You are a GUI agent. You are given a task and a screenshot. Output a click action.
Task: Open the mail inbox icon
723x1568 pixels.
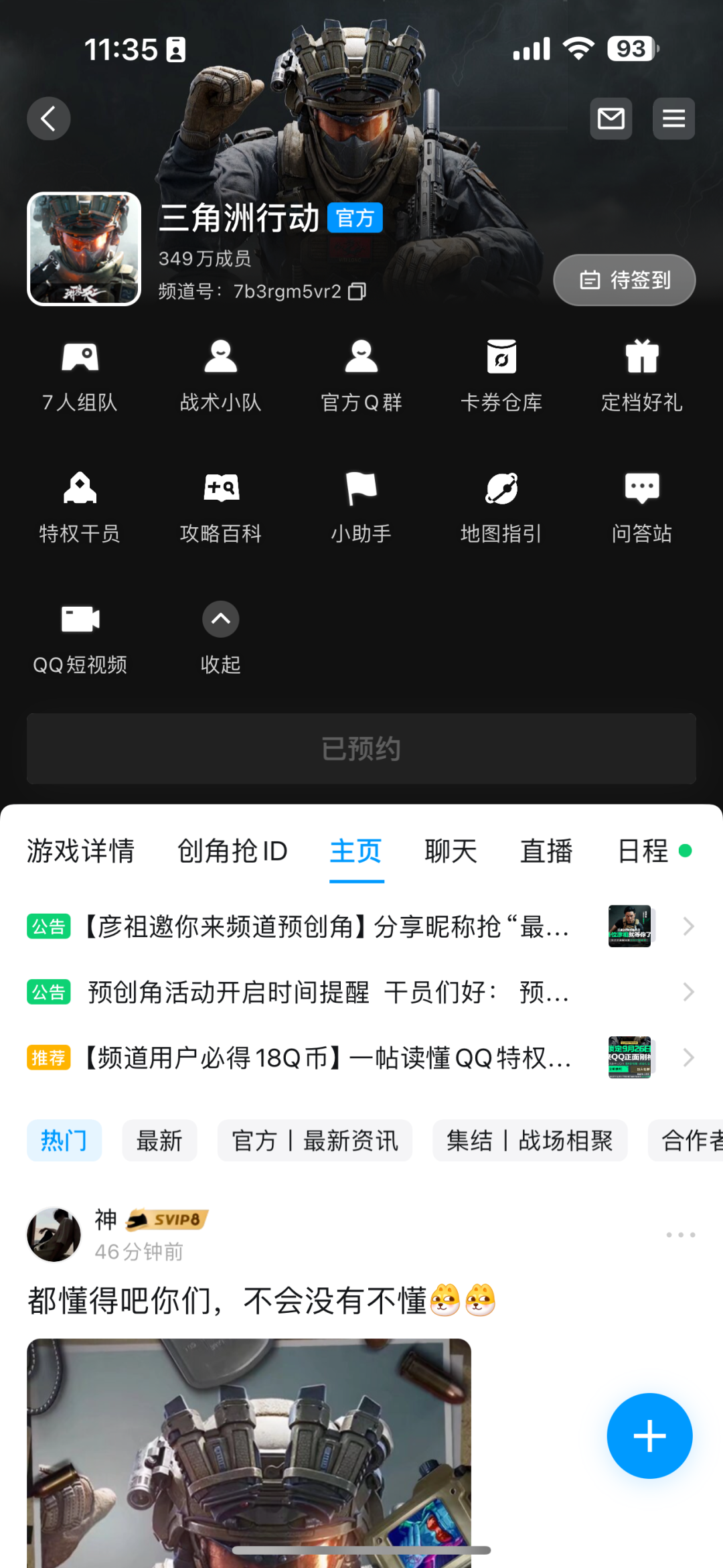point(611,119)
